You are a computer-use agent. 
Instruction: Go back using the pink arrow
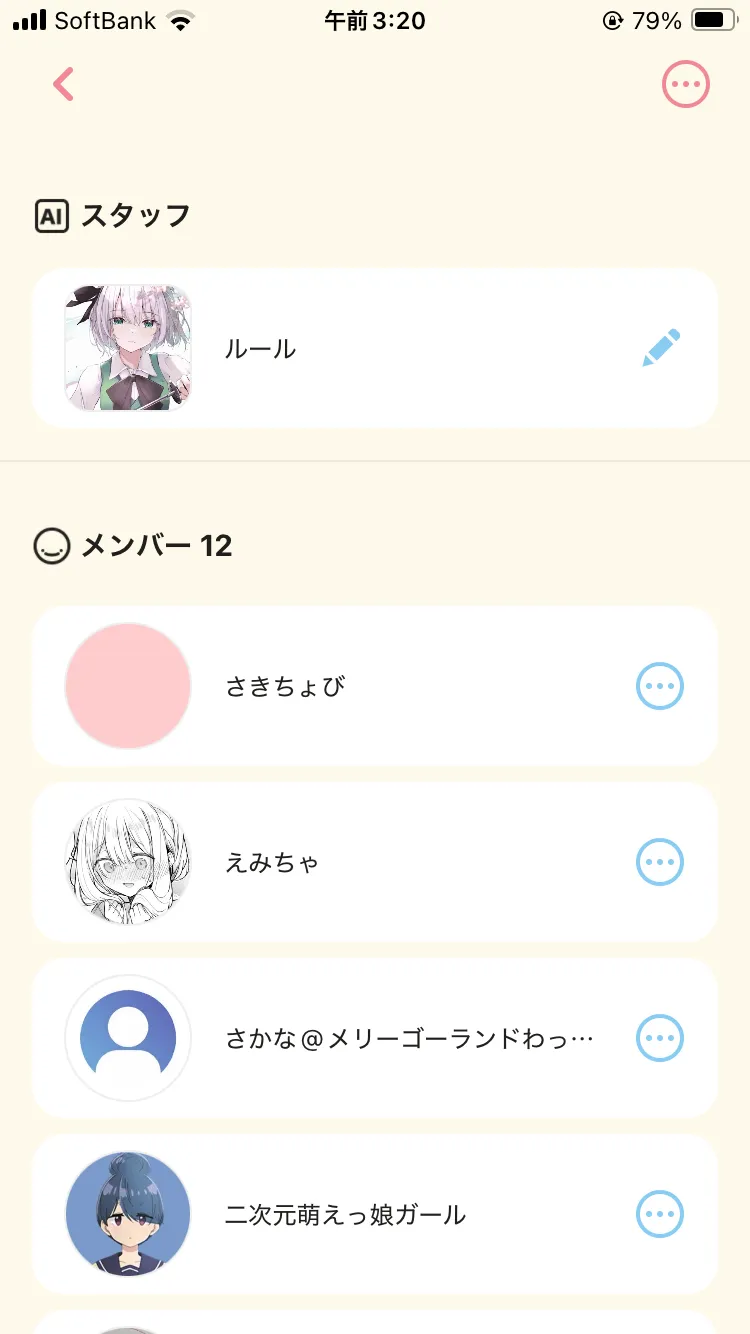point(63,85)
